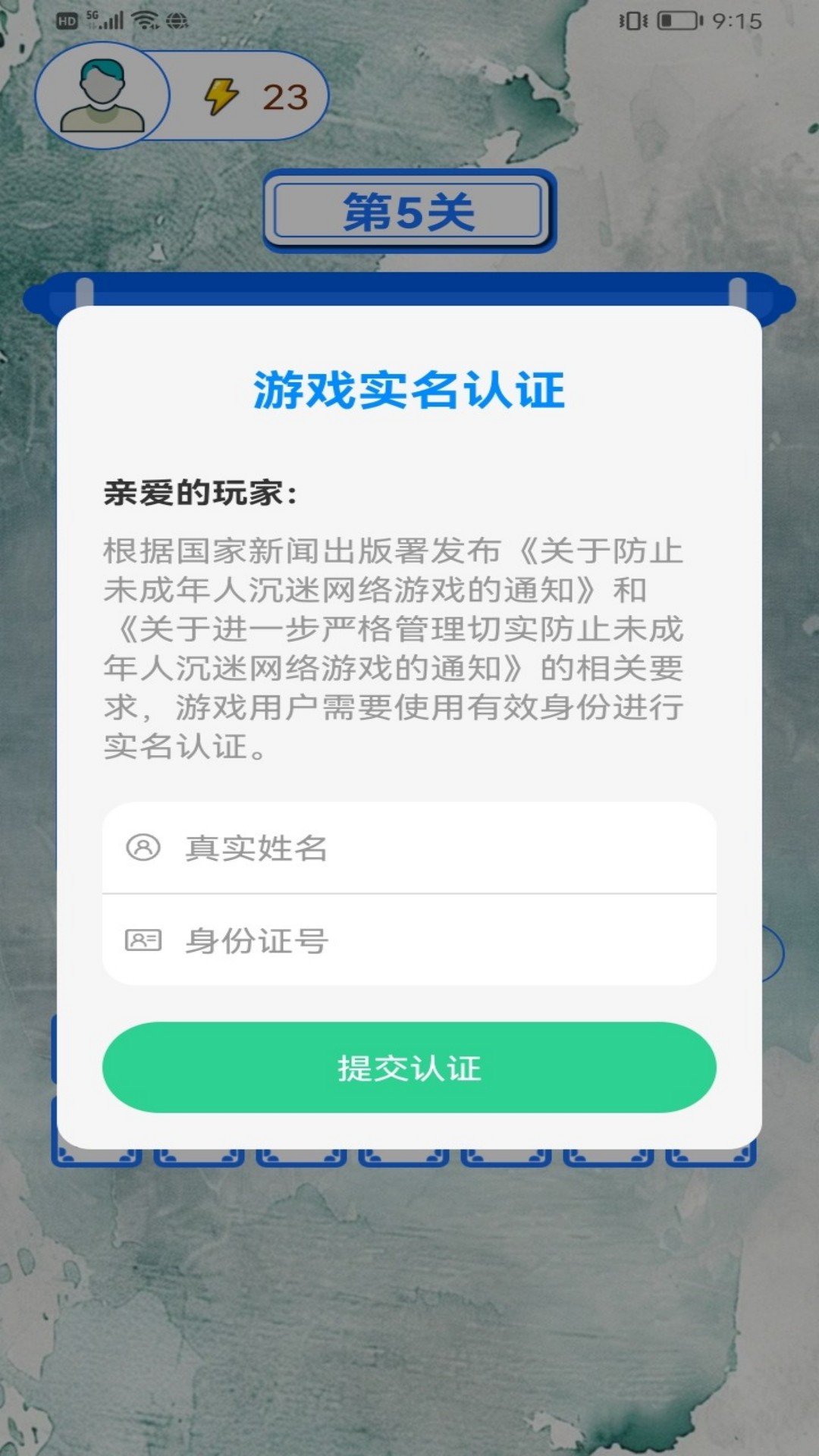Tap the ID card icon beside 身份证号
The height and width of the screenshot is (1456, 819).
click(x=144, y=939)
